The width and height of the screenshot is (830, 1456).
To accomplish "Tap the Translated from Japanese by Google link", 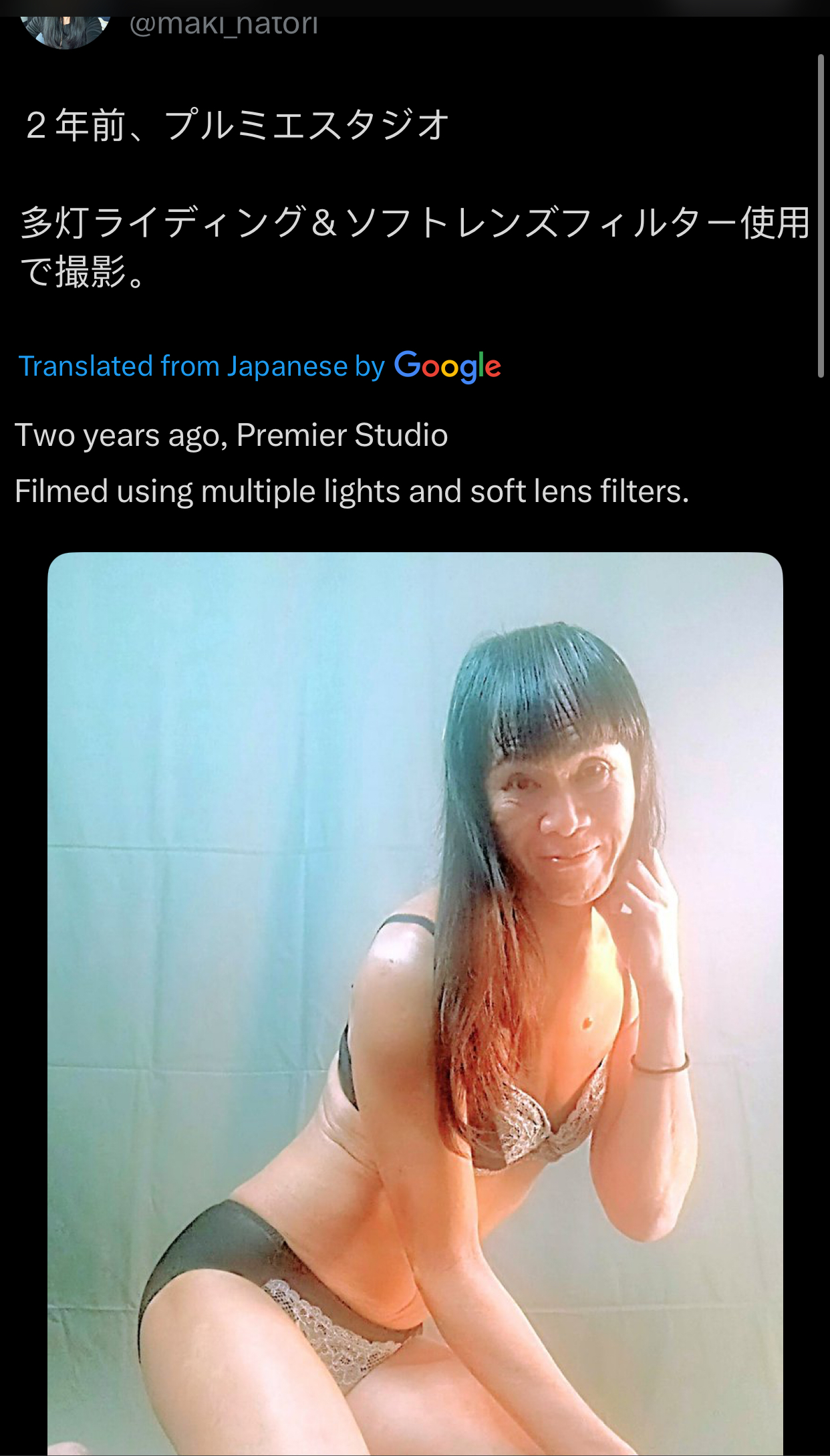I will click(x=259, y=366).
